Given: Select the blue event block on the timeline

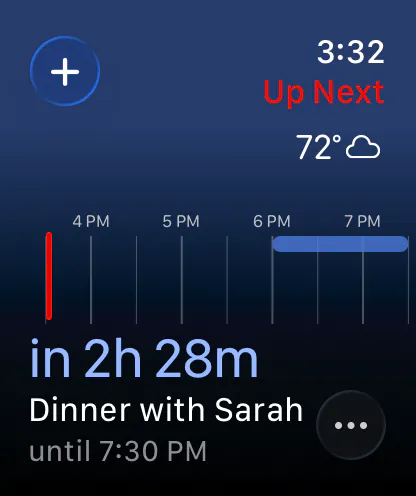Looking at the screenshot, I should click(x=340, y=244).
